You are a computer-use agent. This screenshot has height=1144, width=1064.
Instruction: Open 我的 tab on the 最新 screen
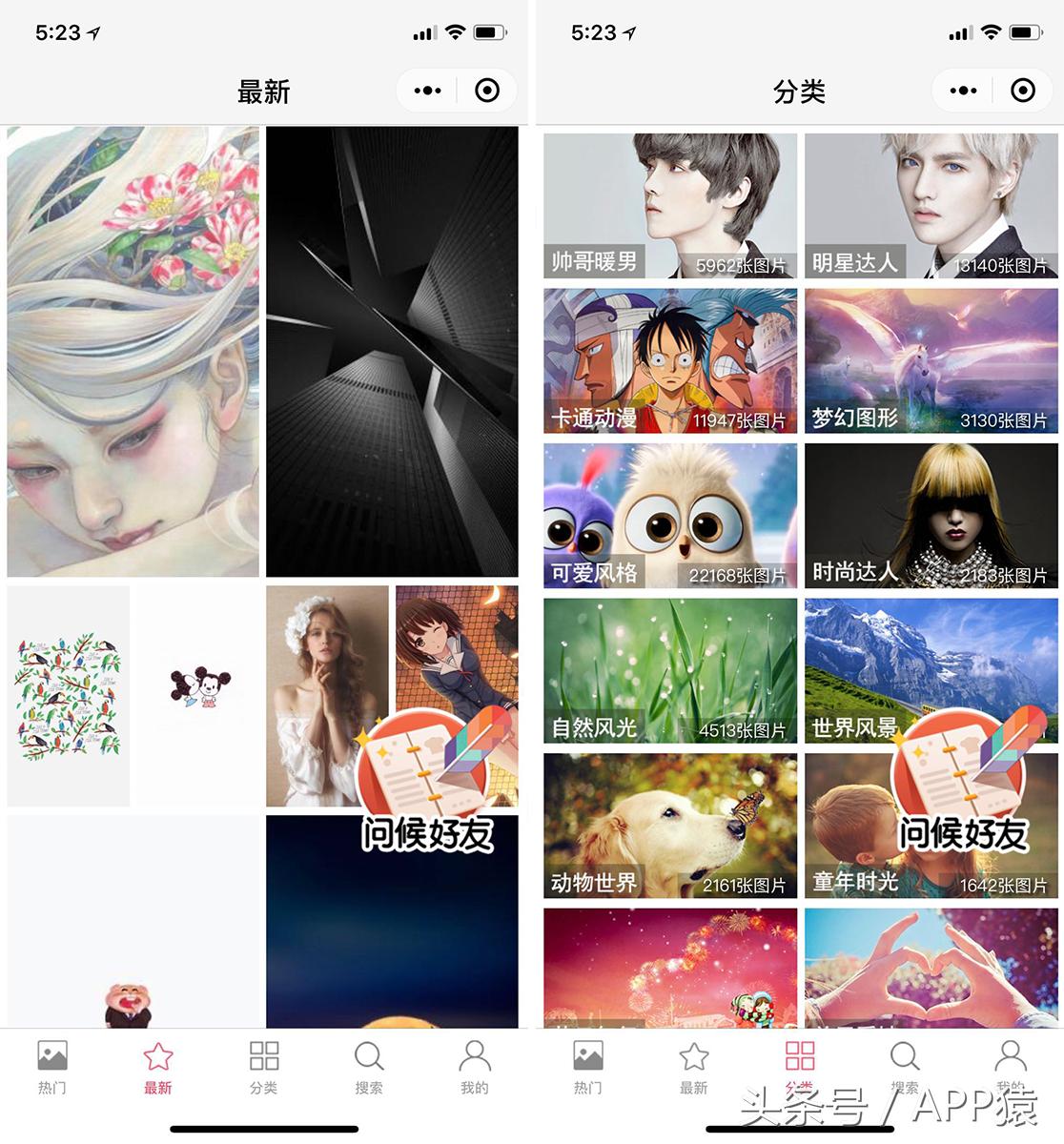pos(474,1067)
